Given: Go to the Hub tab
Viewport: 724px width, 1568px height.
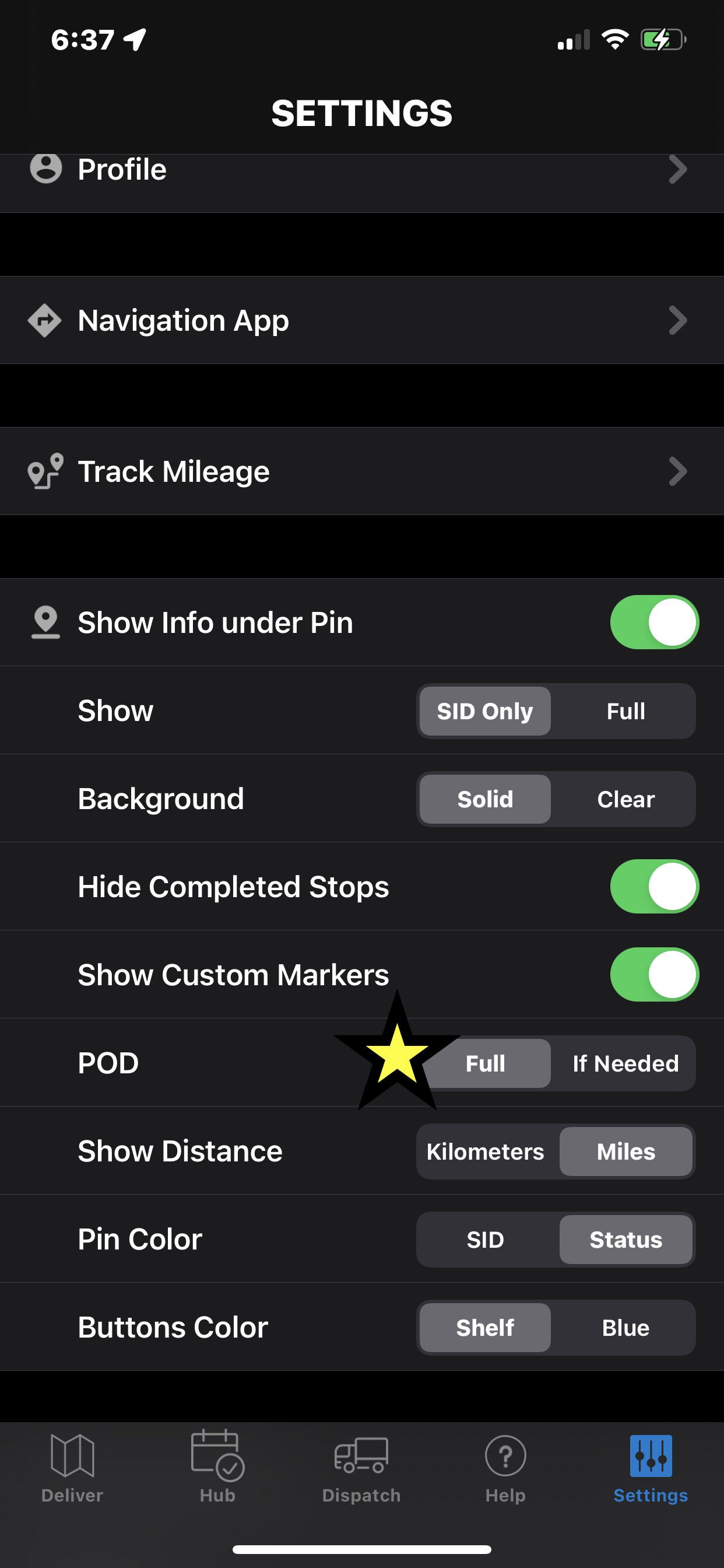Looking at the screenshot, I should click(217, 1467).
